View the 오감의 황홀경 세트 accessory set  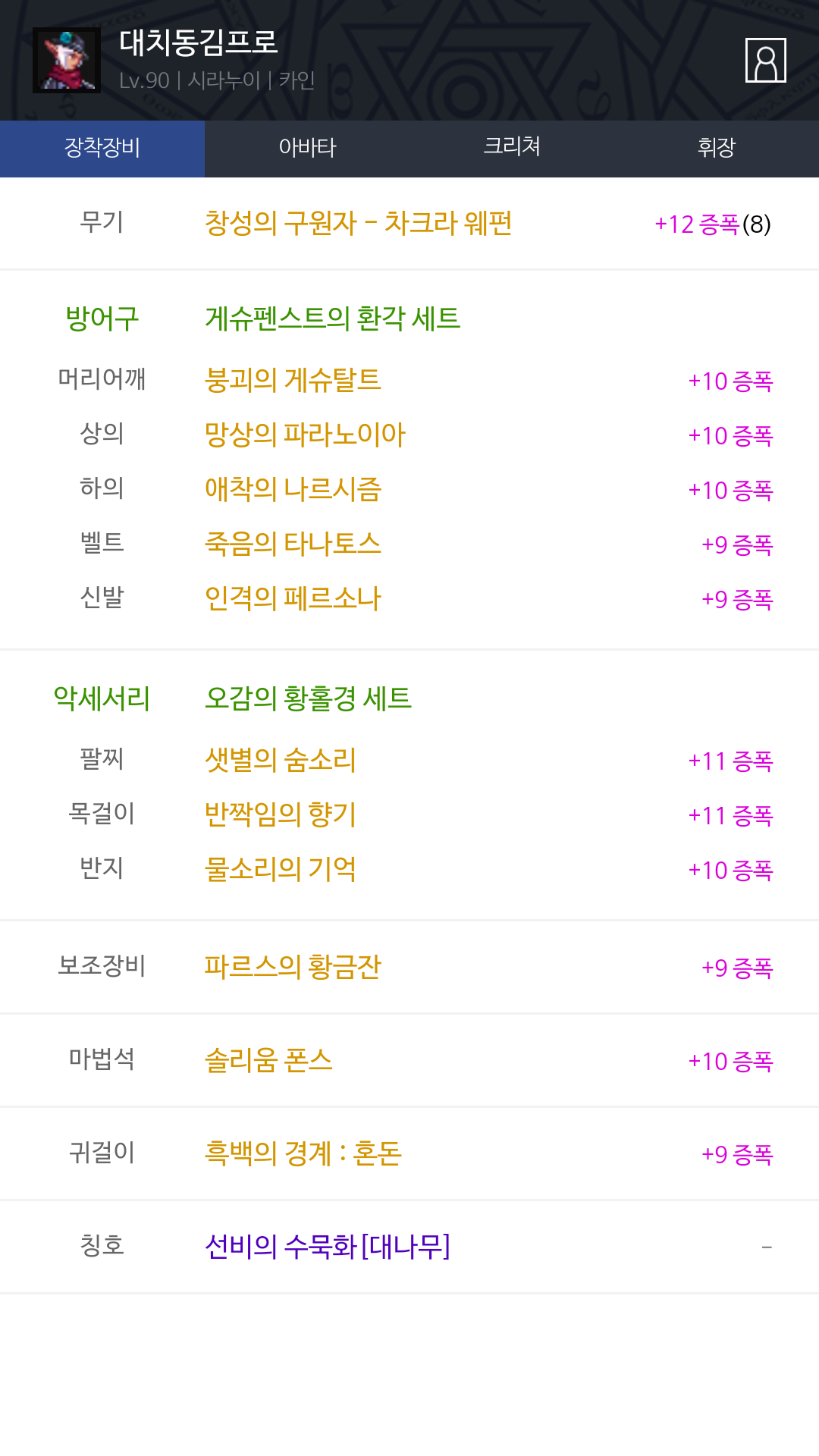tap(308, 698)
